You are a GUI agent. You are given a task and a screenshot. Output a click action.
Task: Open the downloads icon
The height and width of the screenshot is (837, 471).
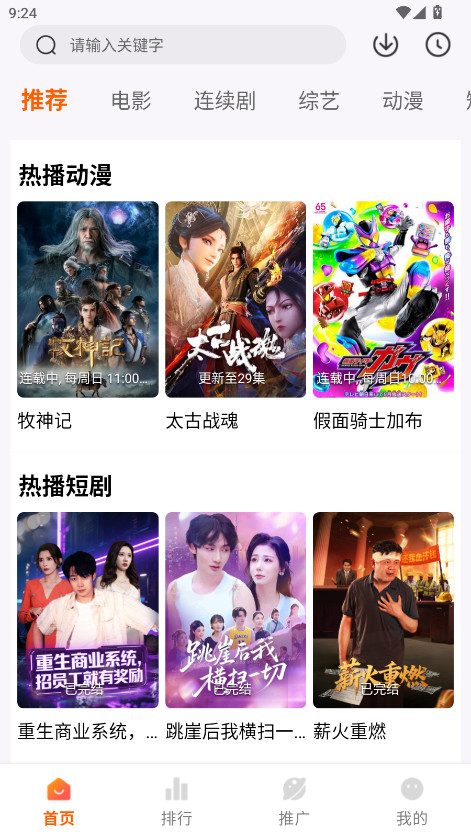pos(385,45)
